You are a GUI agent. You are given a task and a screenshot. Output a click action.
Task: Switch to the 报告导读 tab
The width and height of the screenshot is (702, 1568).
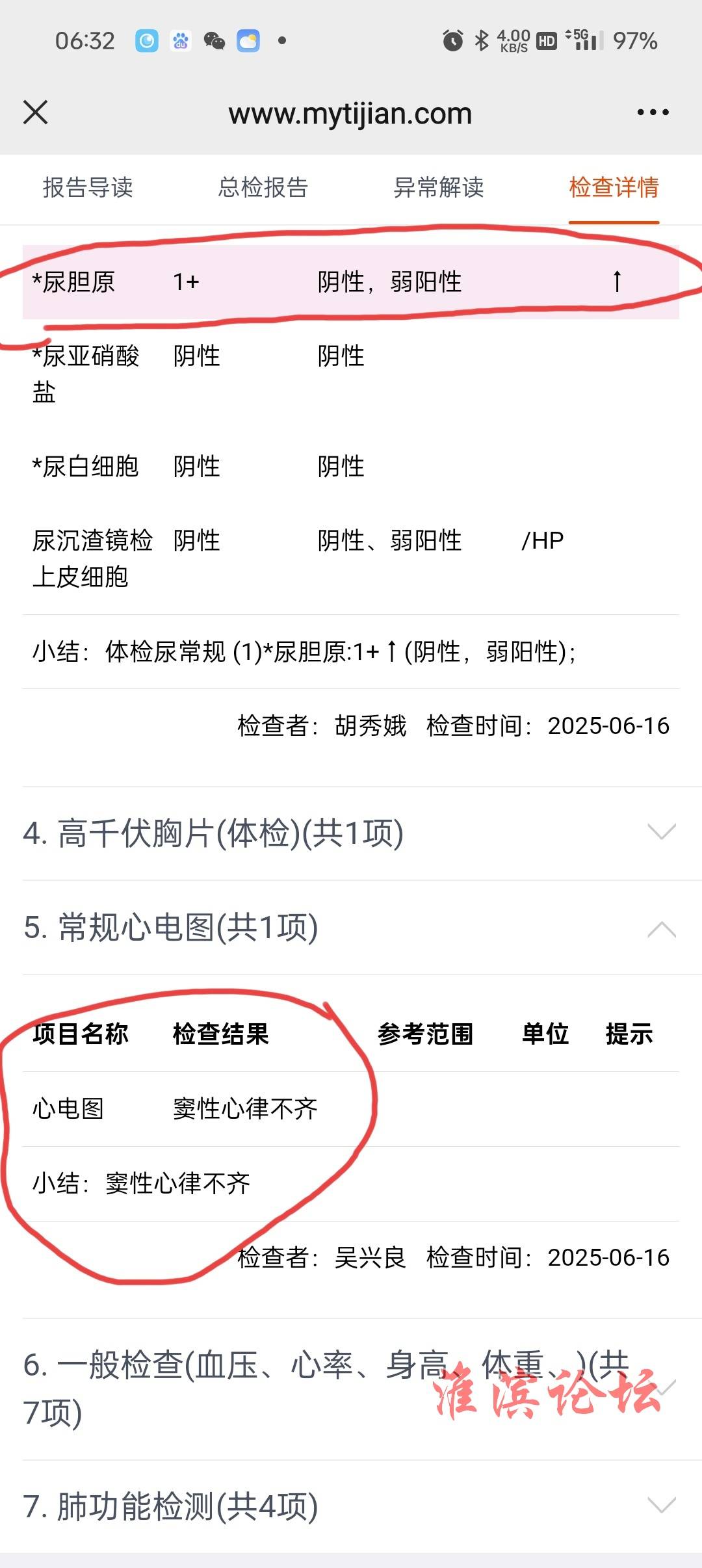(x=88, y=187)
